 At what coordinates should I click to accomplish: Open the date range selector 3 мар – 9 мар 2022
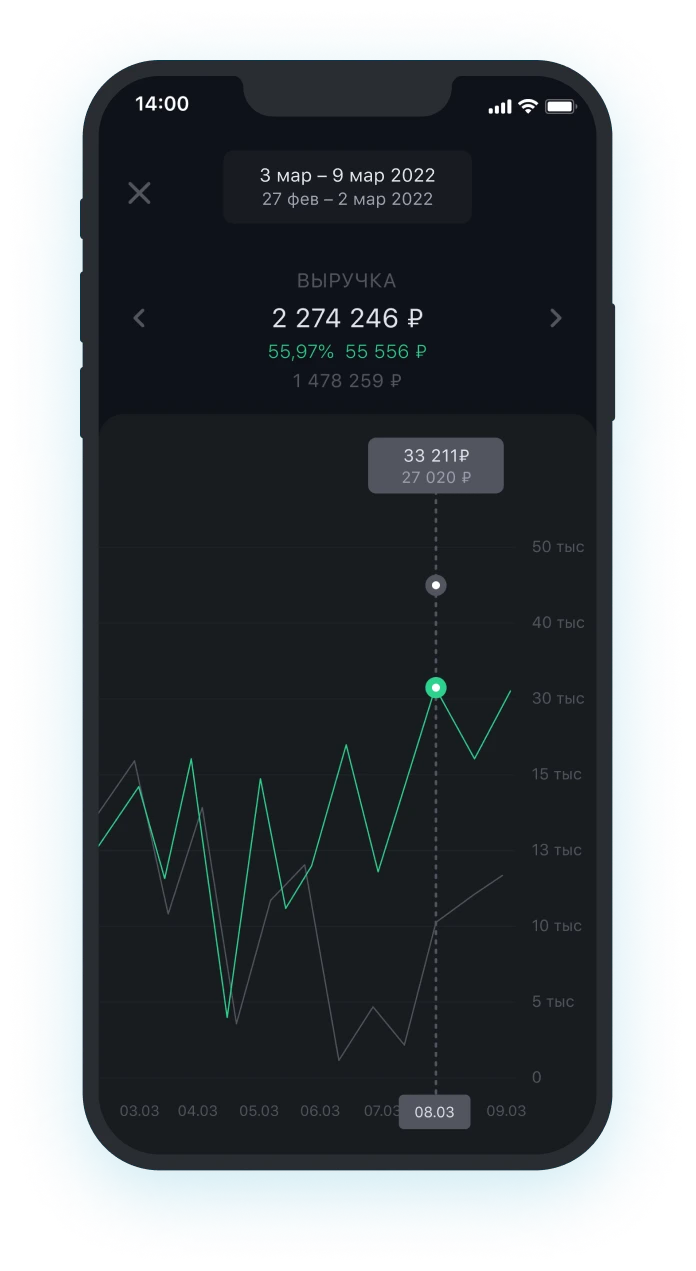tap(347, 186)
